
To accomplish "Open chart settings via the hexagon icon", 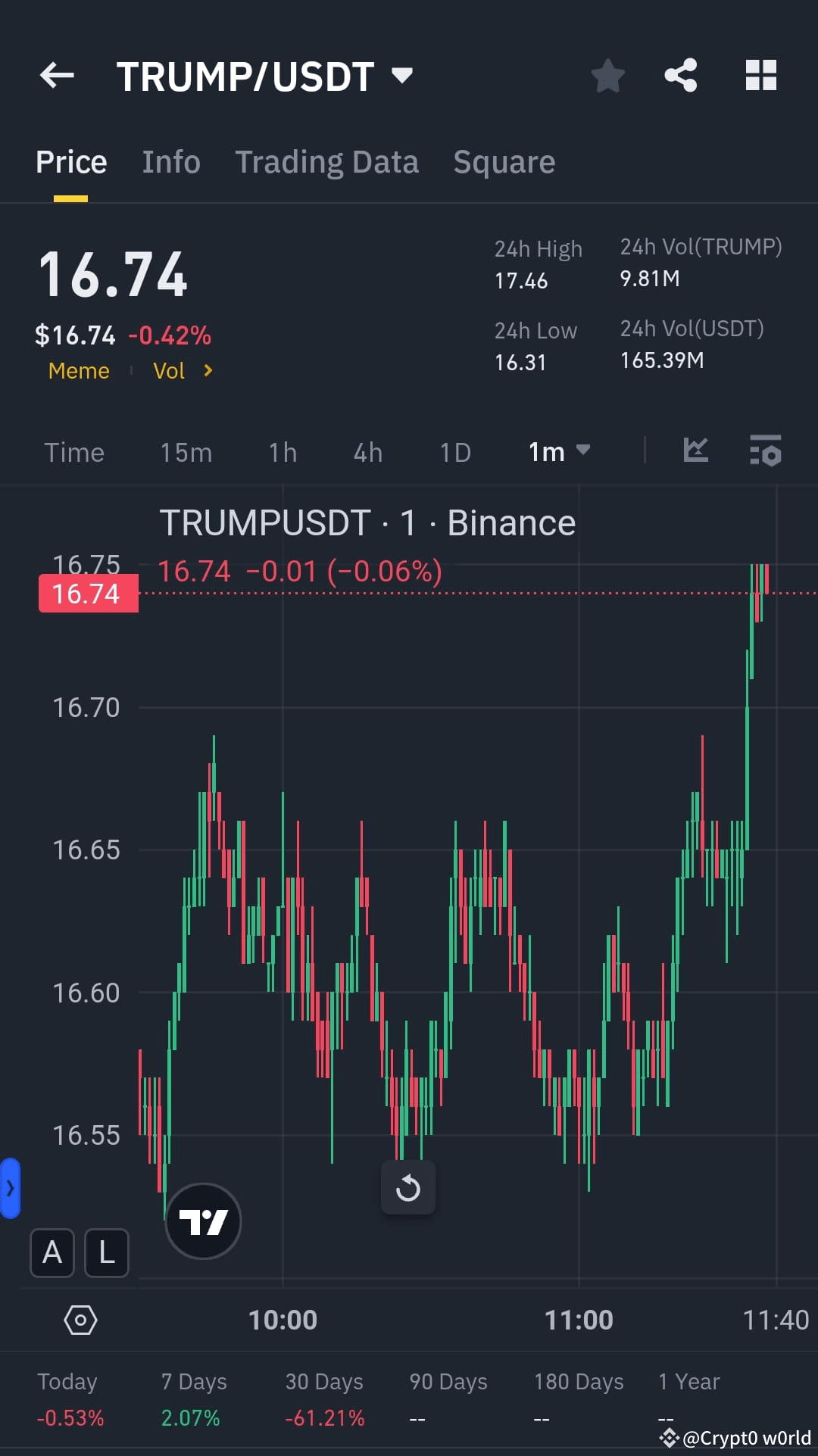I will pos(80,1320).
